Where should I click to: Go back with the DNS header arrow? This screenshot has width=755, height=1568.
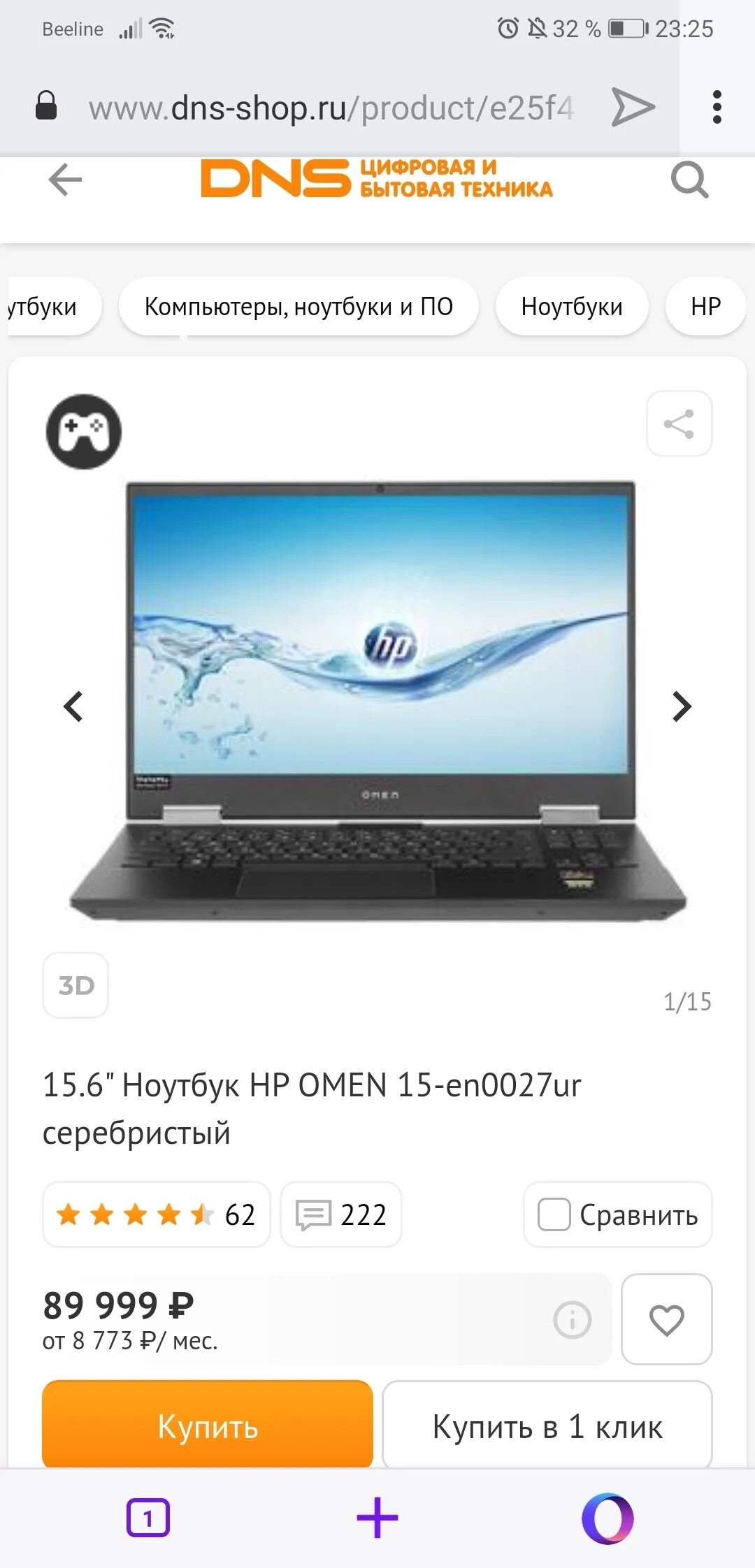coord(66,180)
